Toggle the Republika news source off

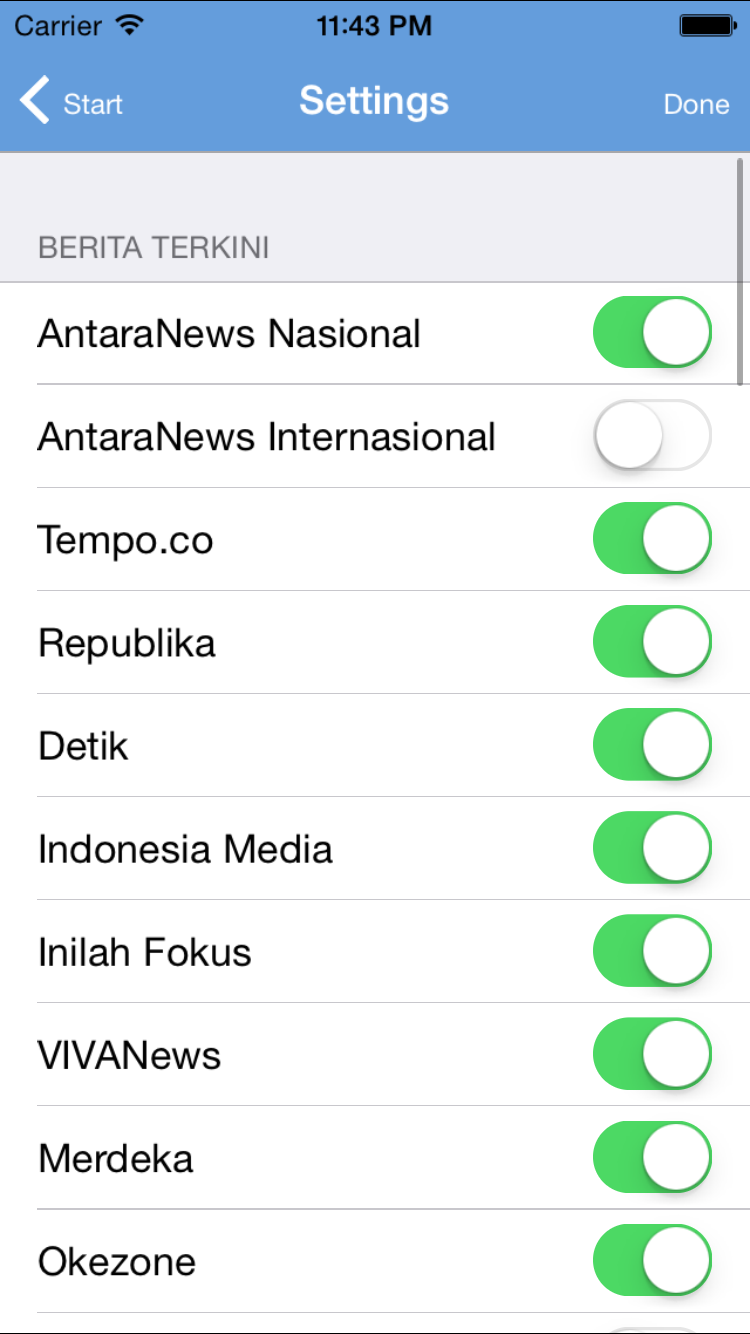(x=652, y=642)
